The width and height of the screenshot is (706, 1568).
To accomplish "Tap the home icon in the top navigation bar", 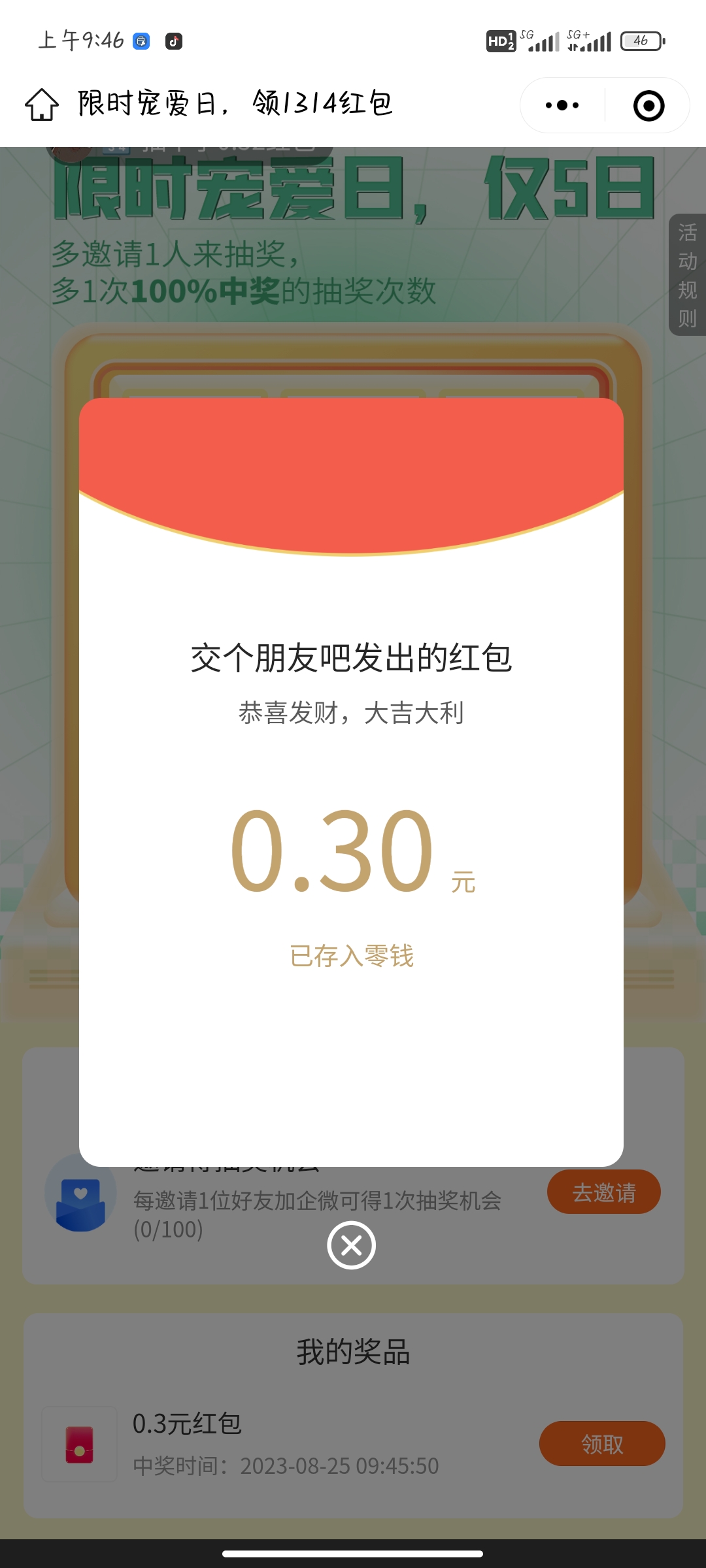I will [x=41, y=105].
